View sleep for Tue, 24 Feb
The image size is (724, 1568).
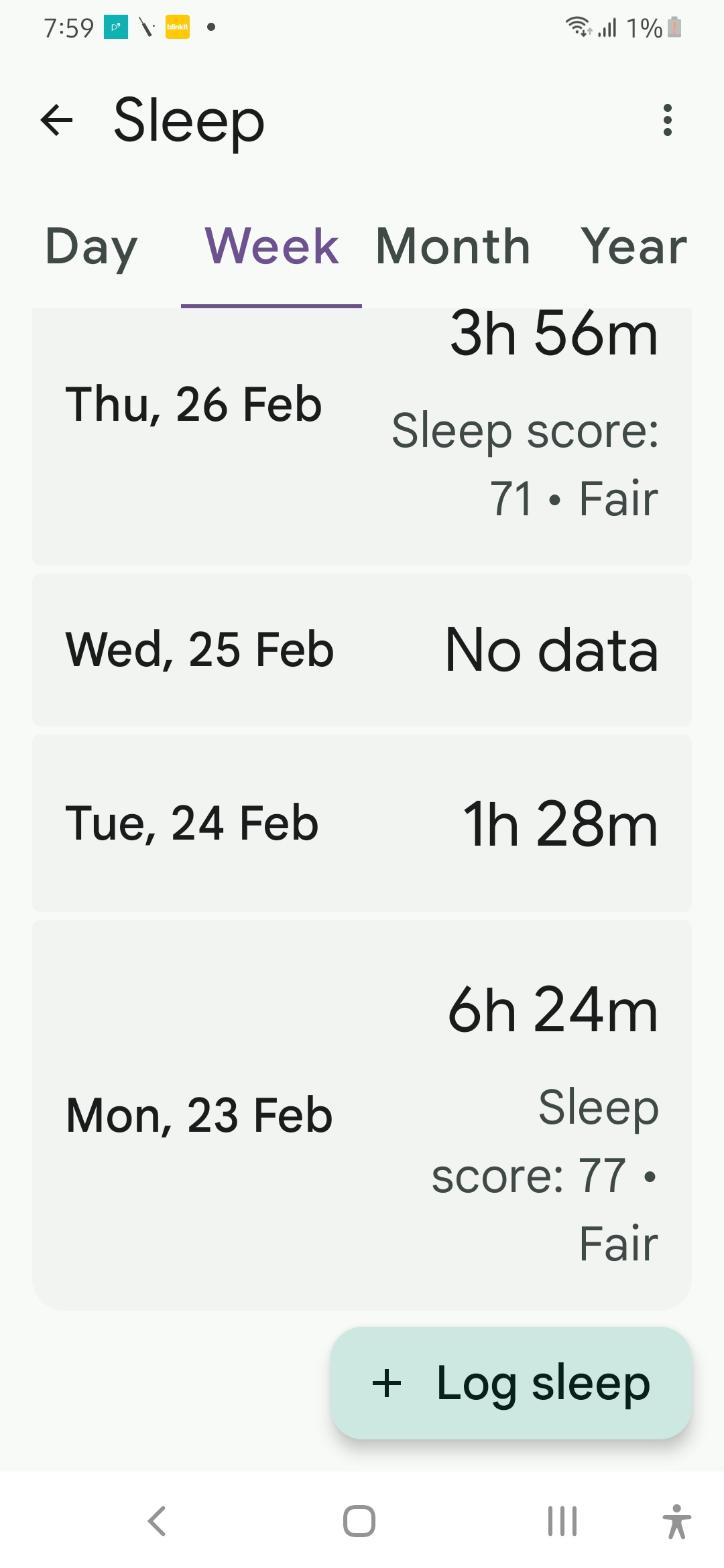pos(362,823)
